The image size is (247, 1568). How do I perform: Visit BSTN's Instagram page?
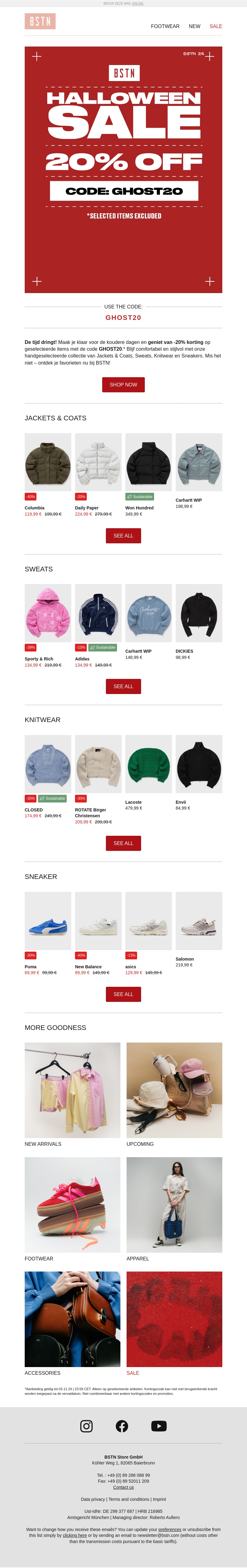(86, 1426)
